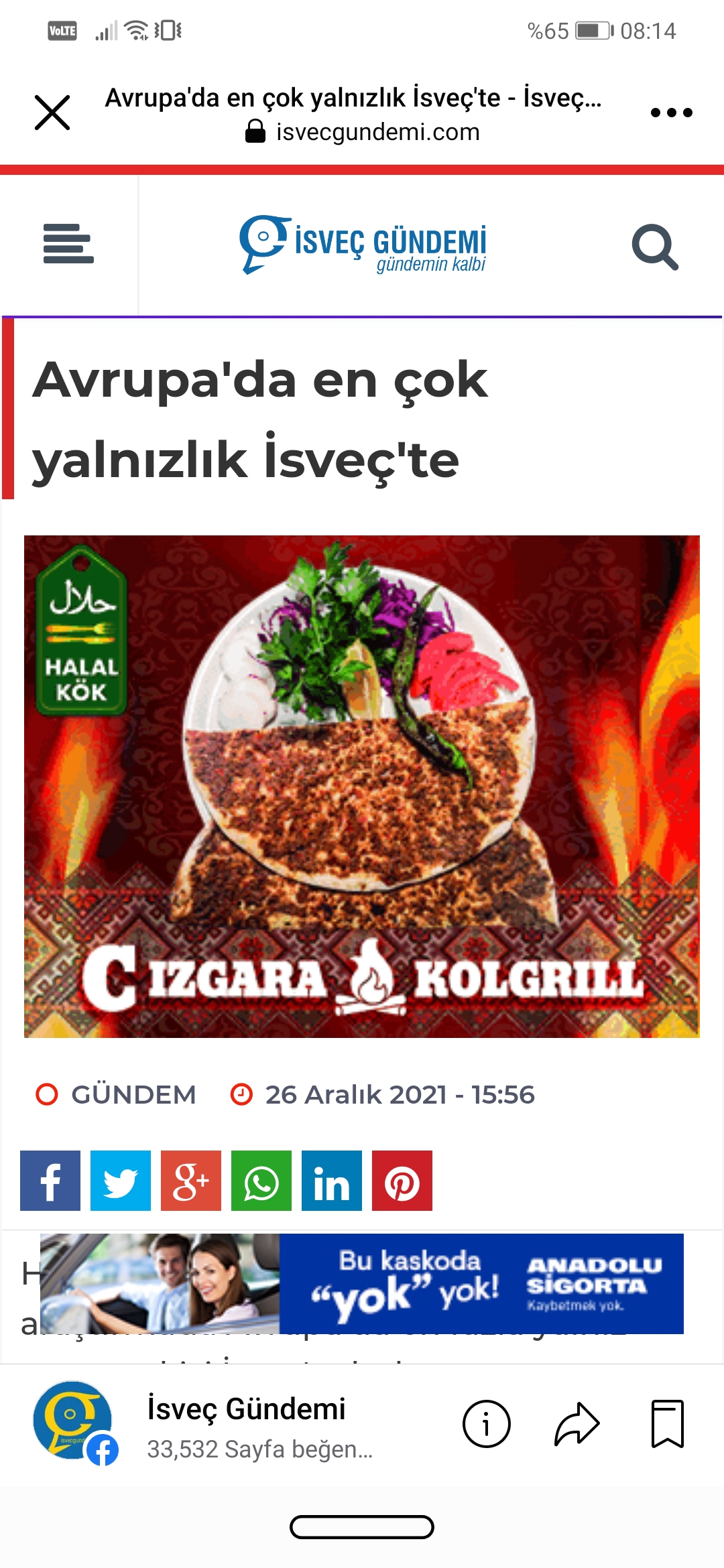Share the article via WhatsApp
Viewport: 724px width, 1568px height.
[x=261, y=1181]
